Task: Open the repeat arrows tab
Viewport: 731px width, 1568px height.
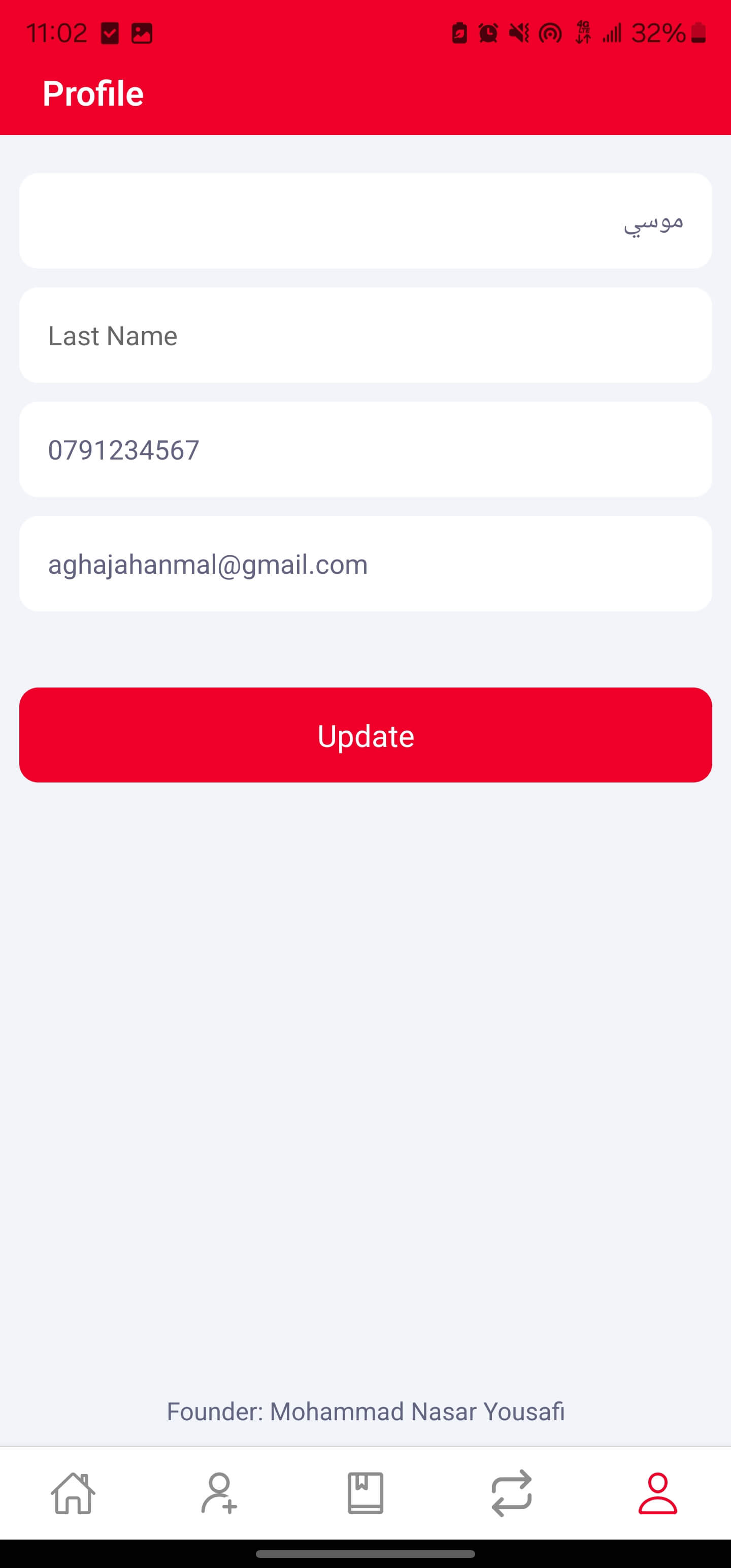Action: [x=511, y=1493]
